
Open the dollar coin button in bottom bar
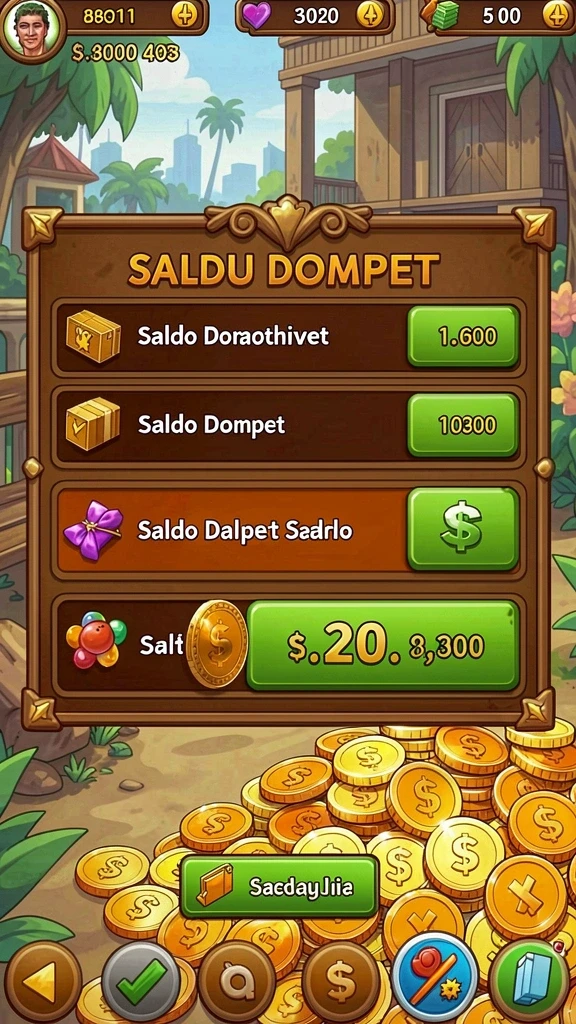click(x=342, y=982)
